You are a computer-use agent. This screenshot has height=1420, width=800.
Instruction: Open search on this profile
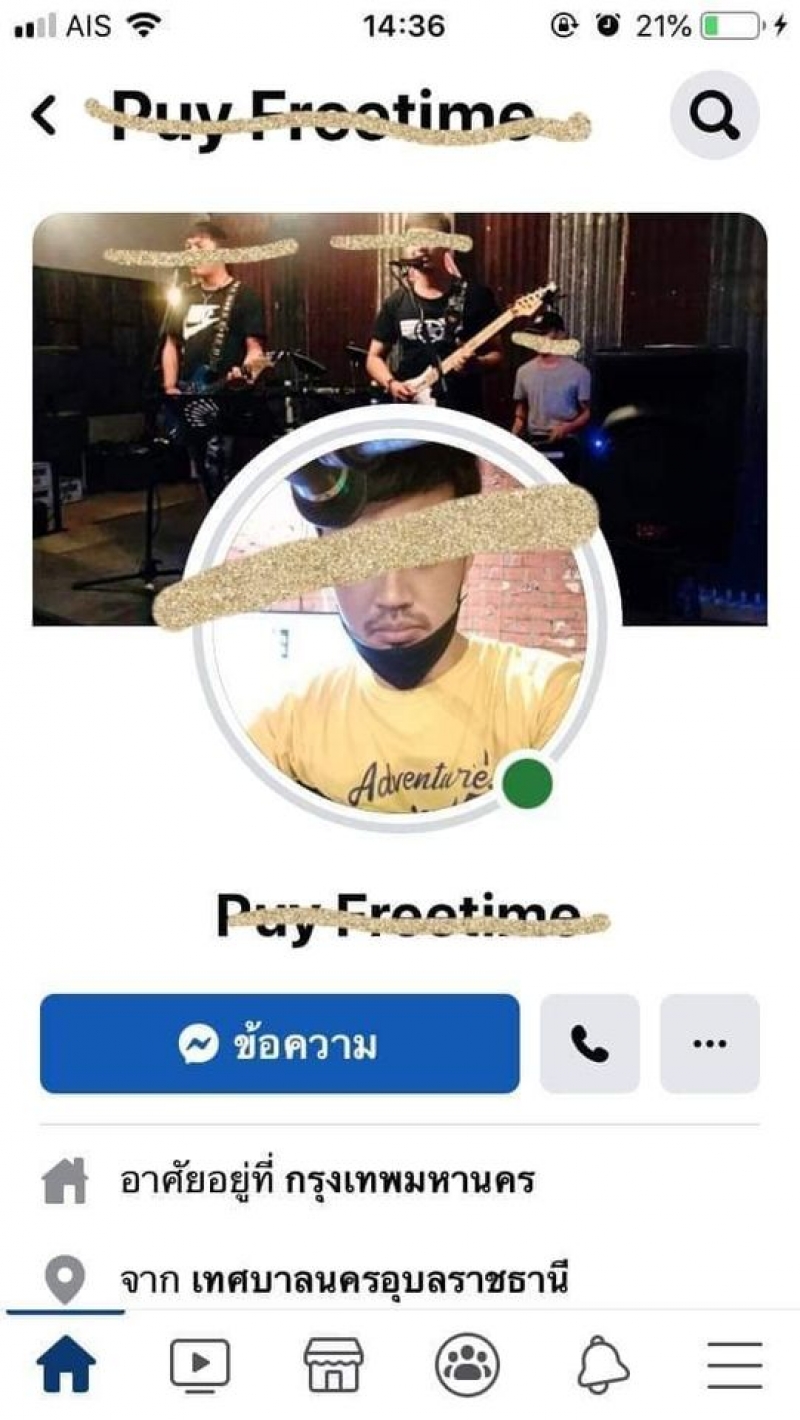click(x=714, y=116)
